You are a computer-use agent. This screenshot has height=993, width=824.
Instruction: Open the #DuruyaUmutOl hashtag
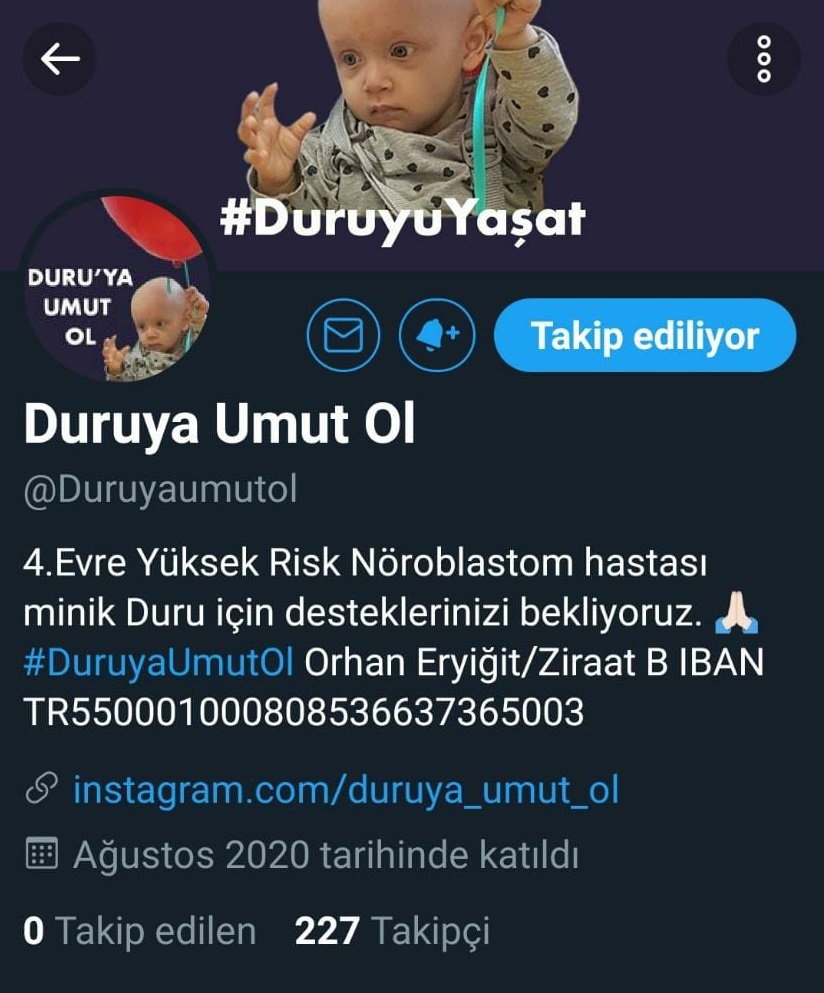pyautogui.click(x=158, y=663)
